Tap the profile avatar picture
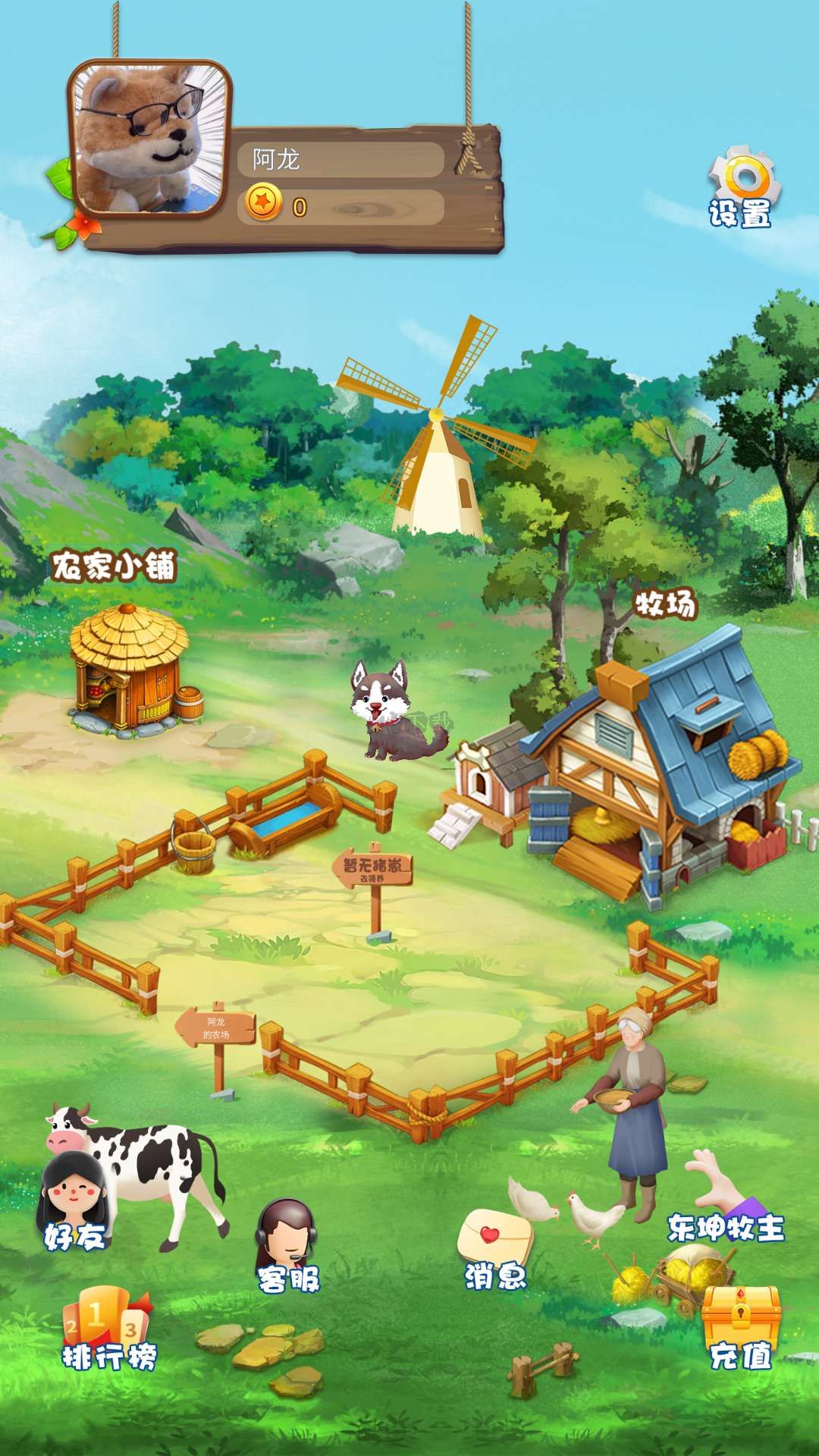 click(x=150, y=139)
